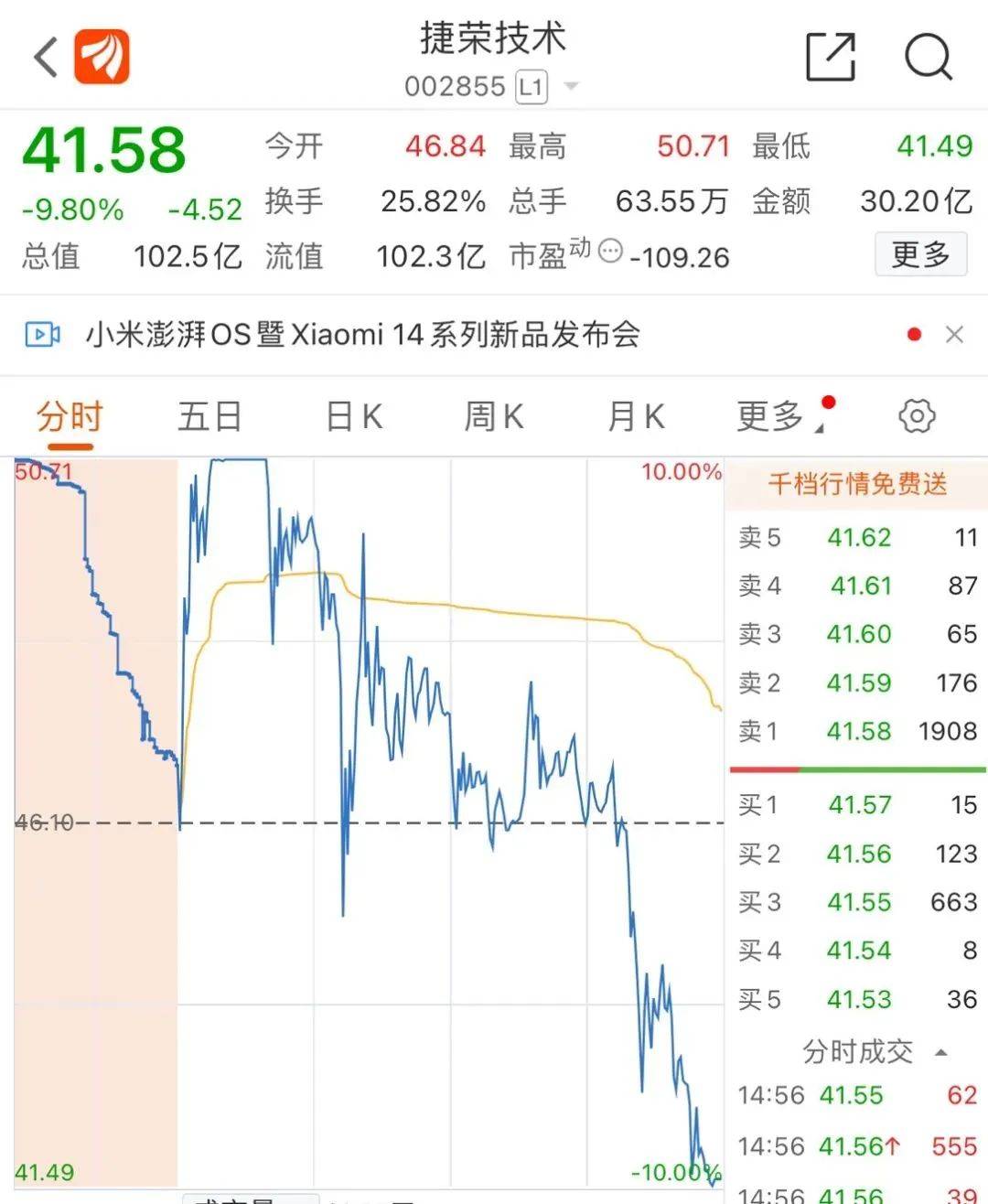Switch to the 日K chart tab
Viewport: 988px width, 1204px height.
pos(354,417)
